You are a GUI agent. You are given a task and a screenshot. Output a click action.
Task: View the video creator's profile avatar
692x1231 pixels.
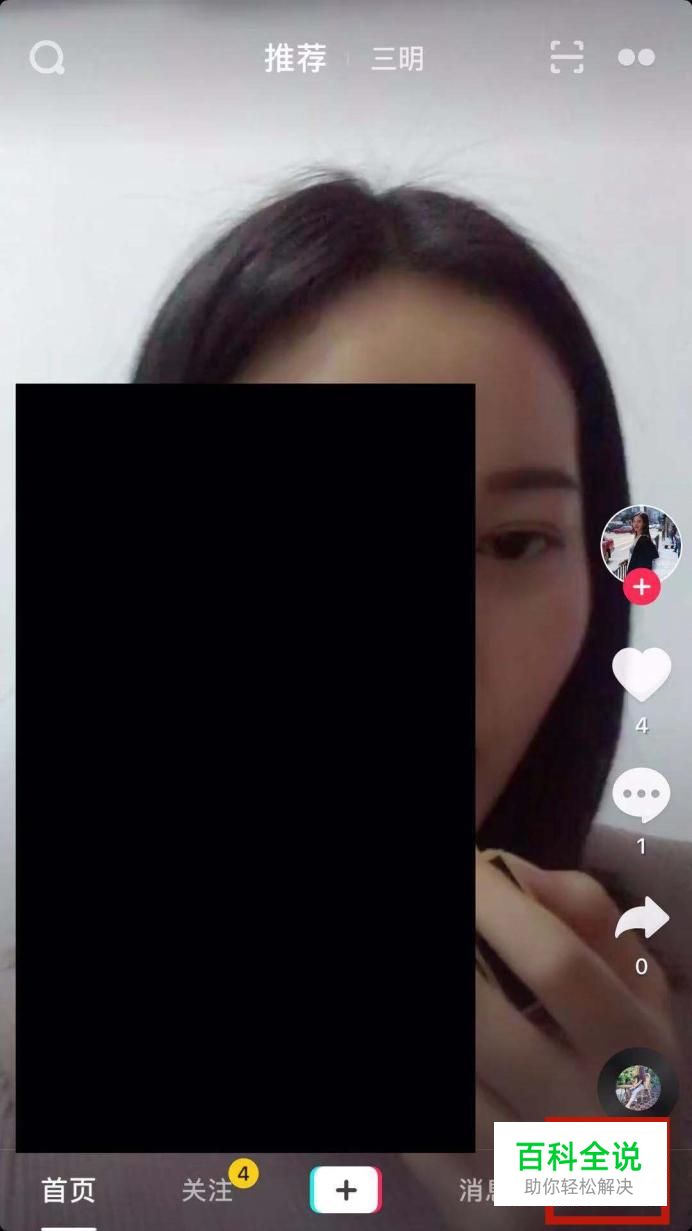[640, 543]
